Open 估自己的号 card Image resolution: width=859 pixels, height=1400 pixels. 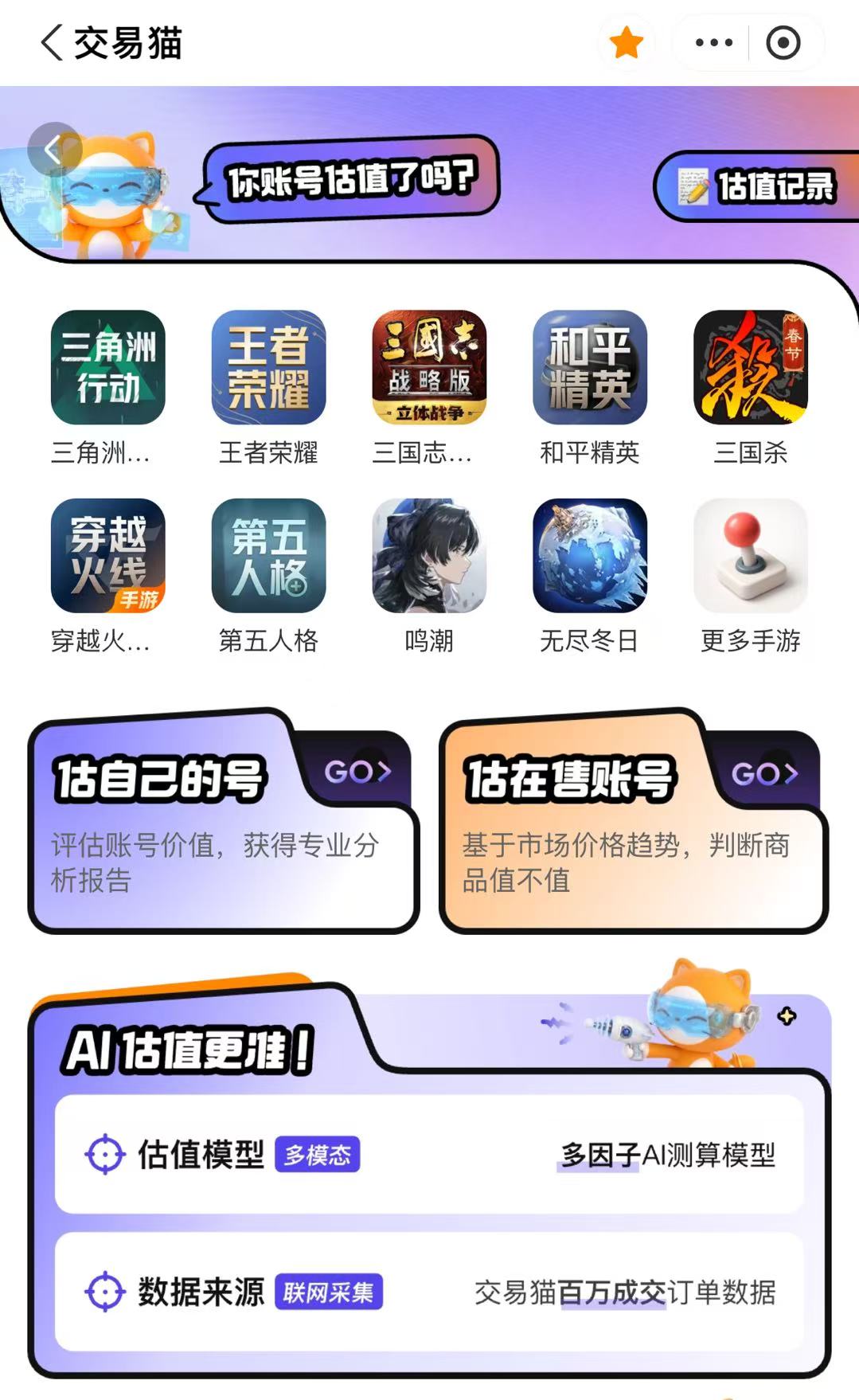point(223,822)
